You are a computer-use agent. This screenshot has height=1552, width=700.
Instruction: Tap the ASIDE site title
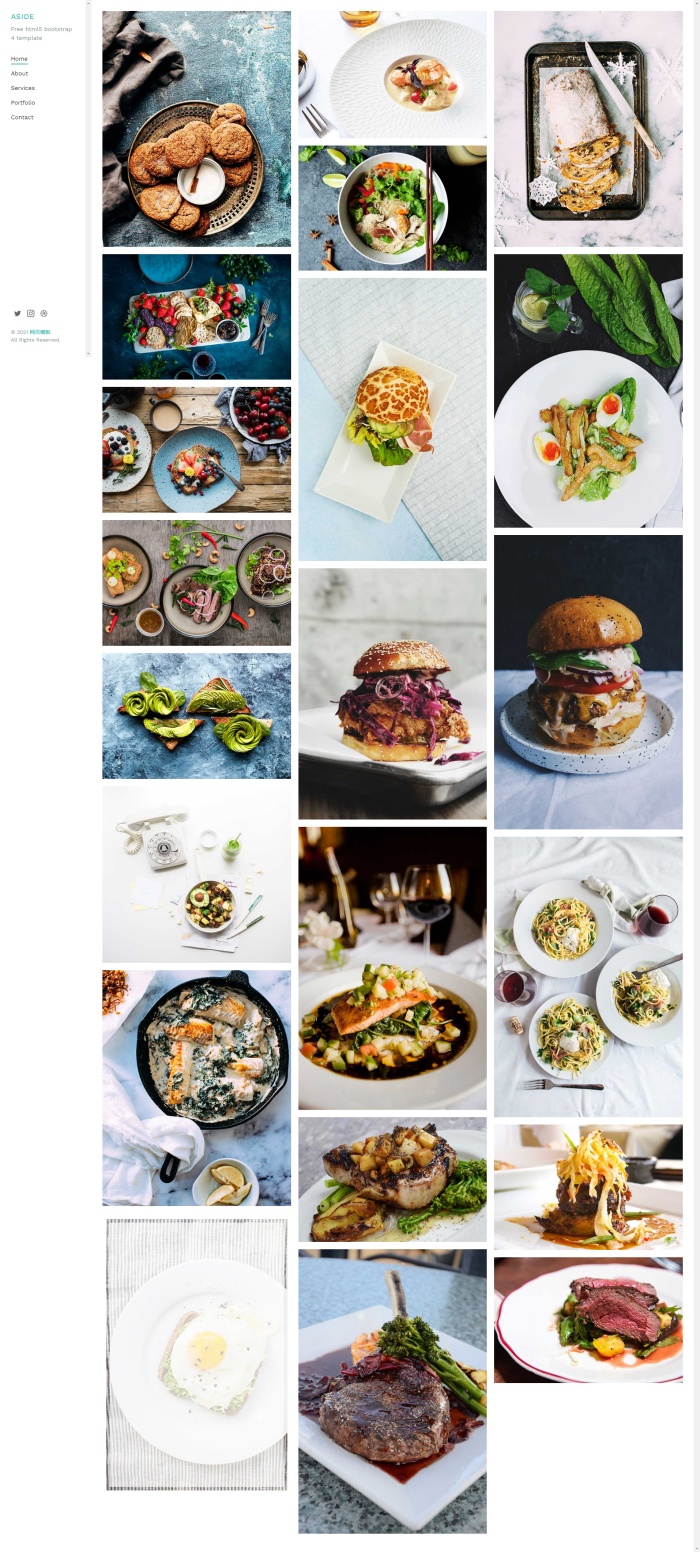[22, 17]
